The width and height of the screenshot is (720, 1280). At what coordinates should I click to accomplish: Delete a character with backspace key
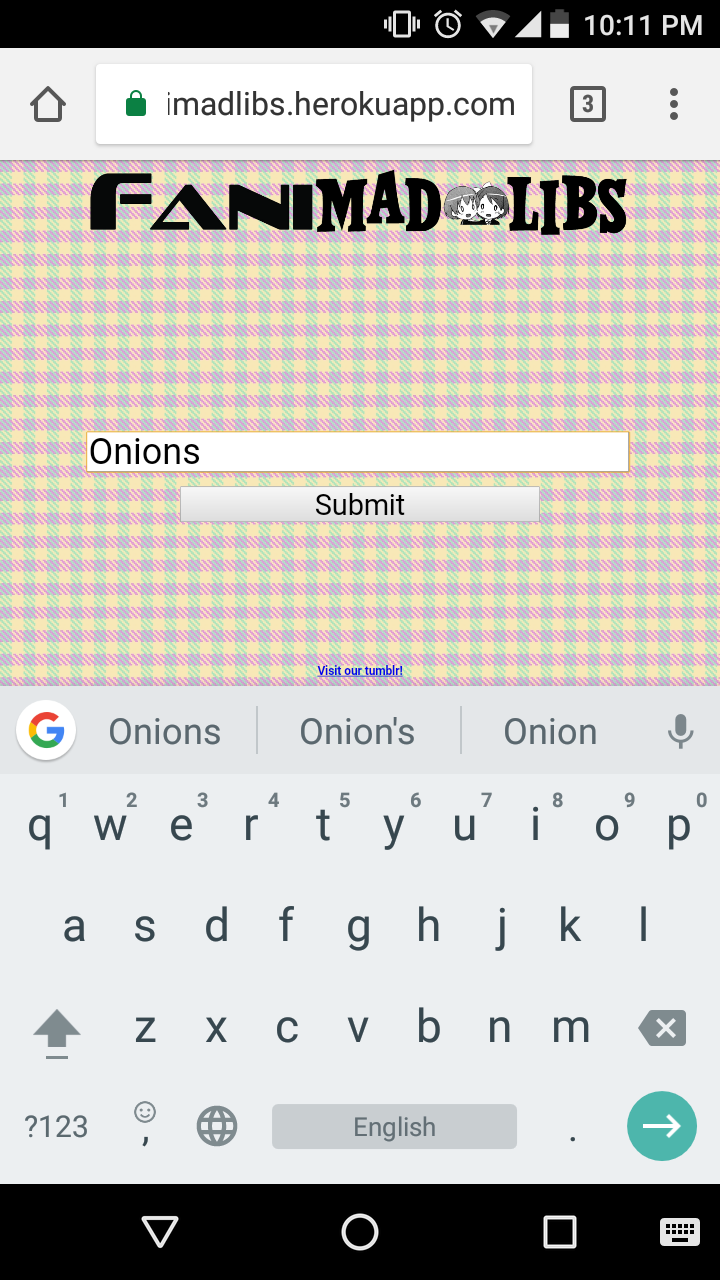point(662,1028)
